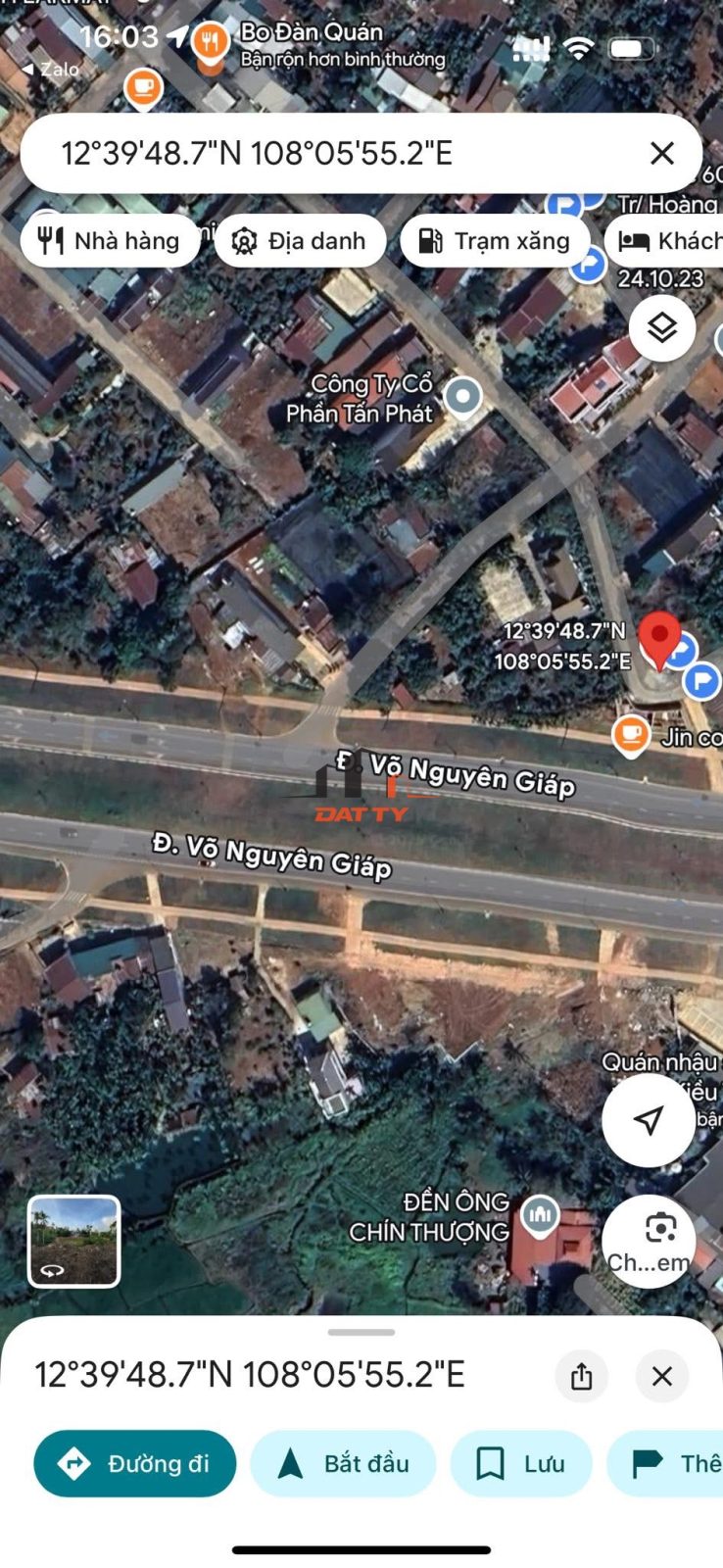The image size is (723, 1568).
Task: Open the Jin coffee marker
Action: click(x=631, y=734)
